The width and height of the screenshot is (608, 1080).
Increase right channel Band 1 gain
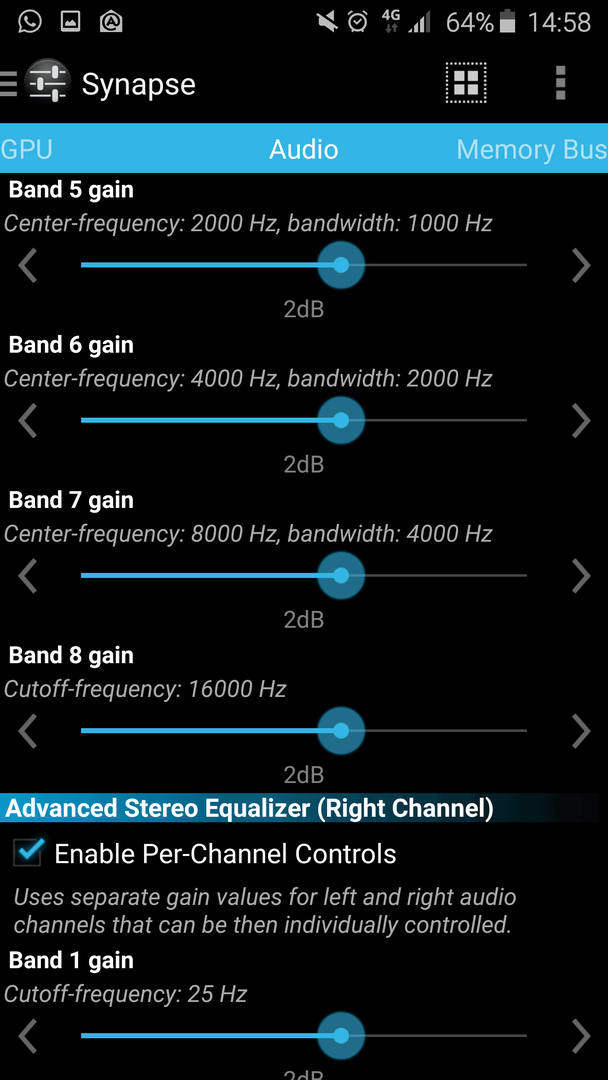[x=581, y=1035]
